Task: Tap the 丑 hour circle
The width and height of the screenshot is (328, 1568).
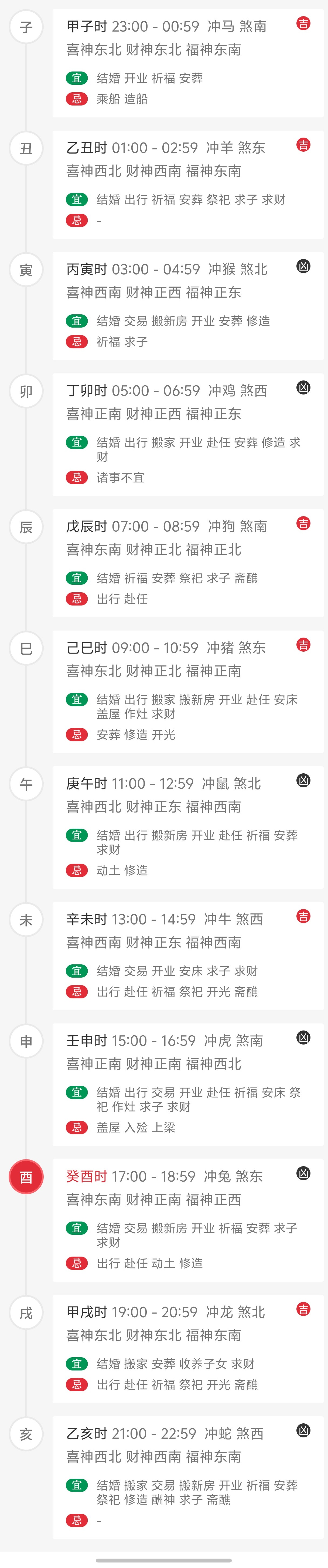Action: pos(26,148)
